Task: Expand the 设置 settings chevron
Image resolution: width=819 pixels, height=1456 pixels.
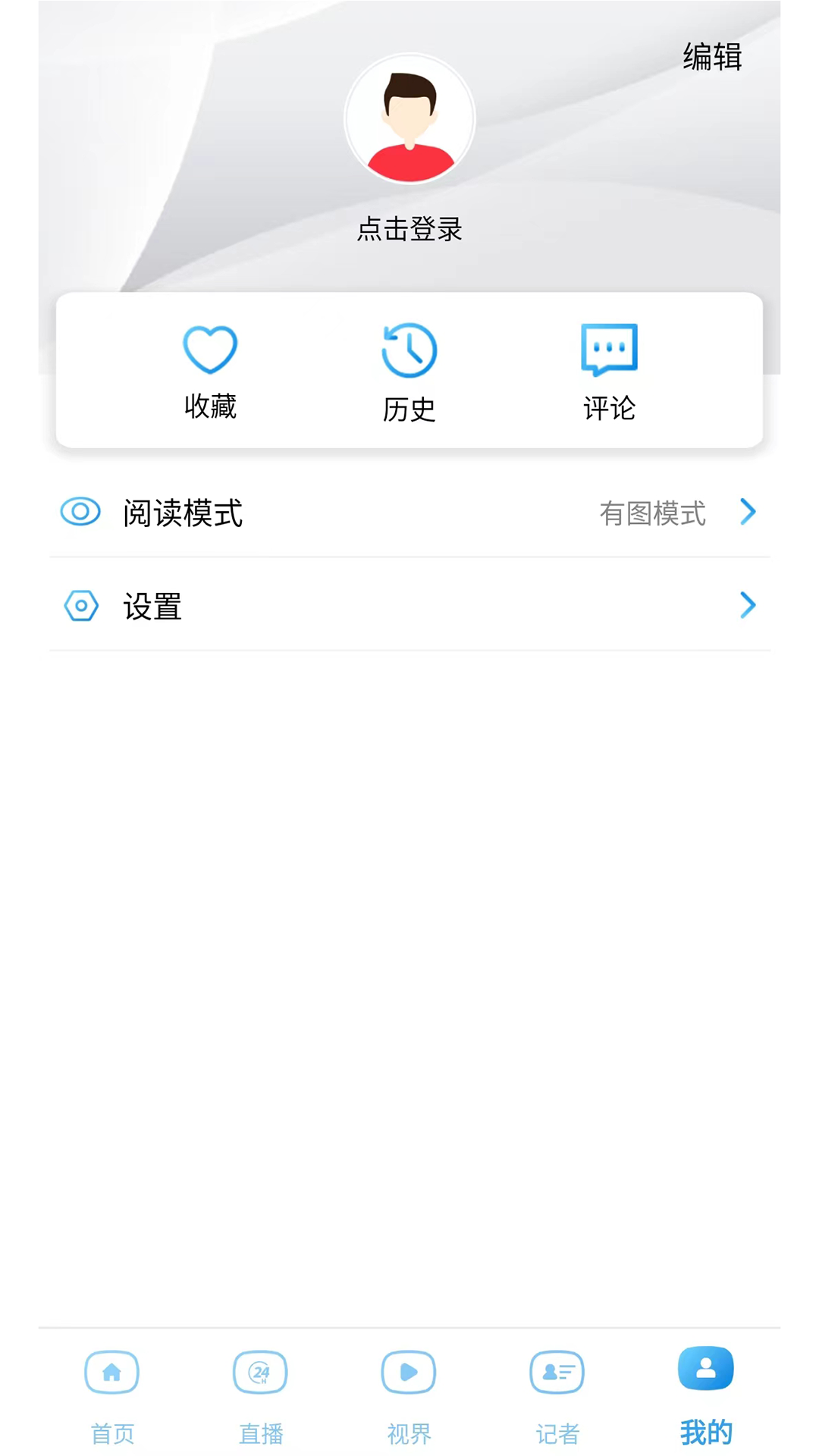Action: [749, 605]
